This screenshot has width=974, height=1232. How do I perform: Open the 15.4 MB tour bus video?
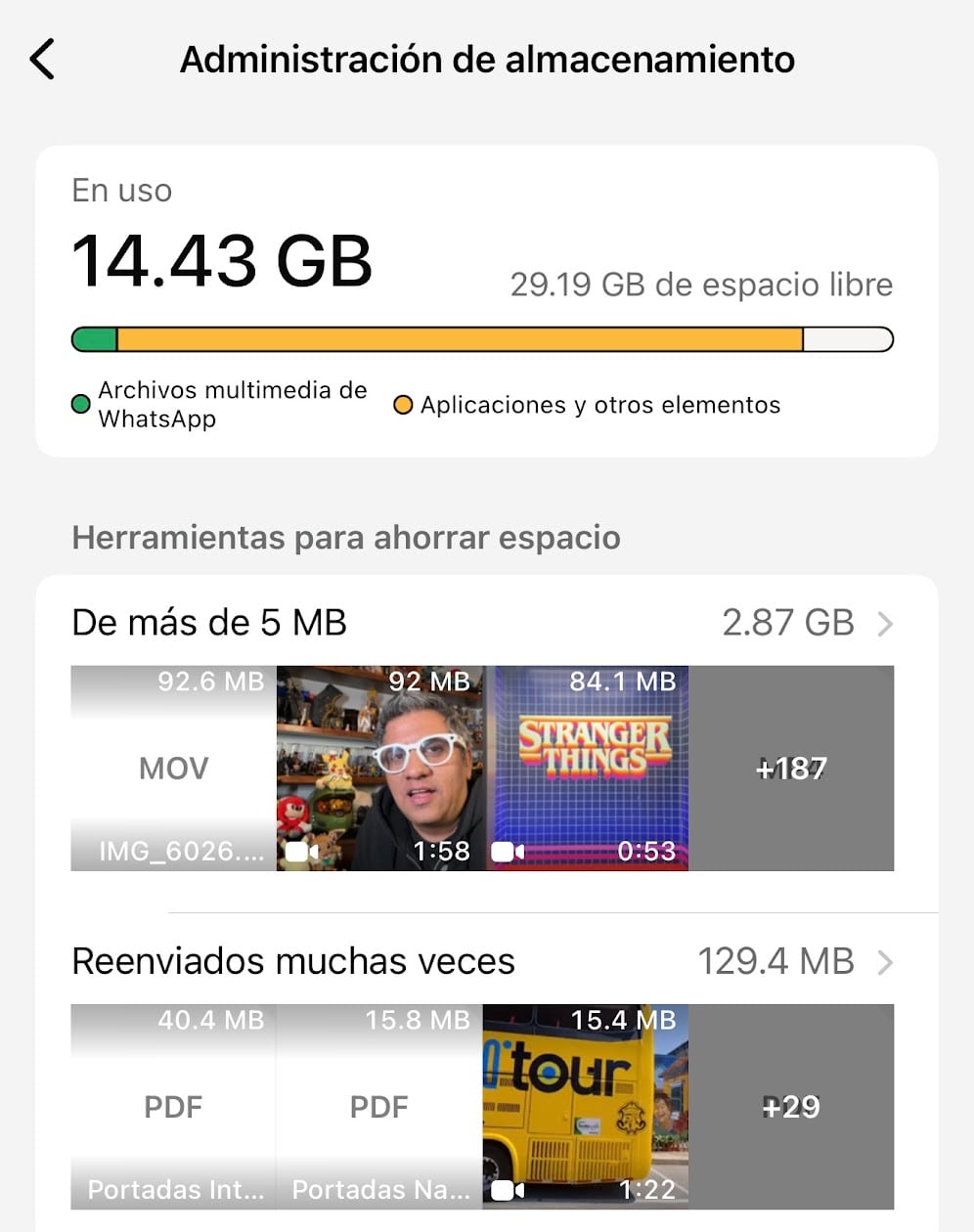point(586,1107)
